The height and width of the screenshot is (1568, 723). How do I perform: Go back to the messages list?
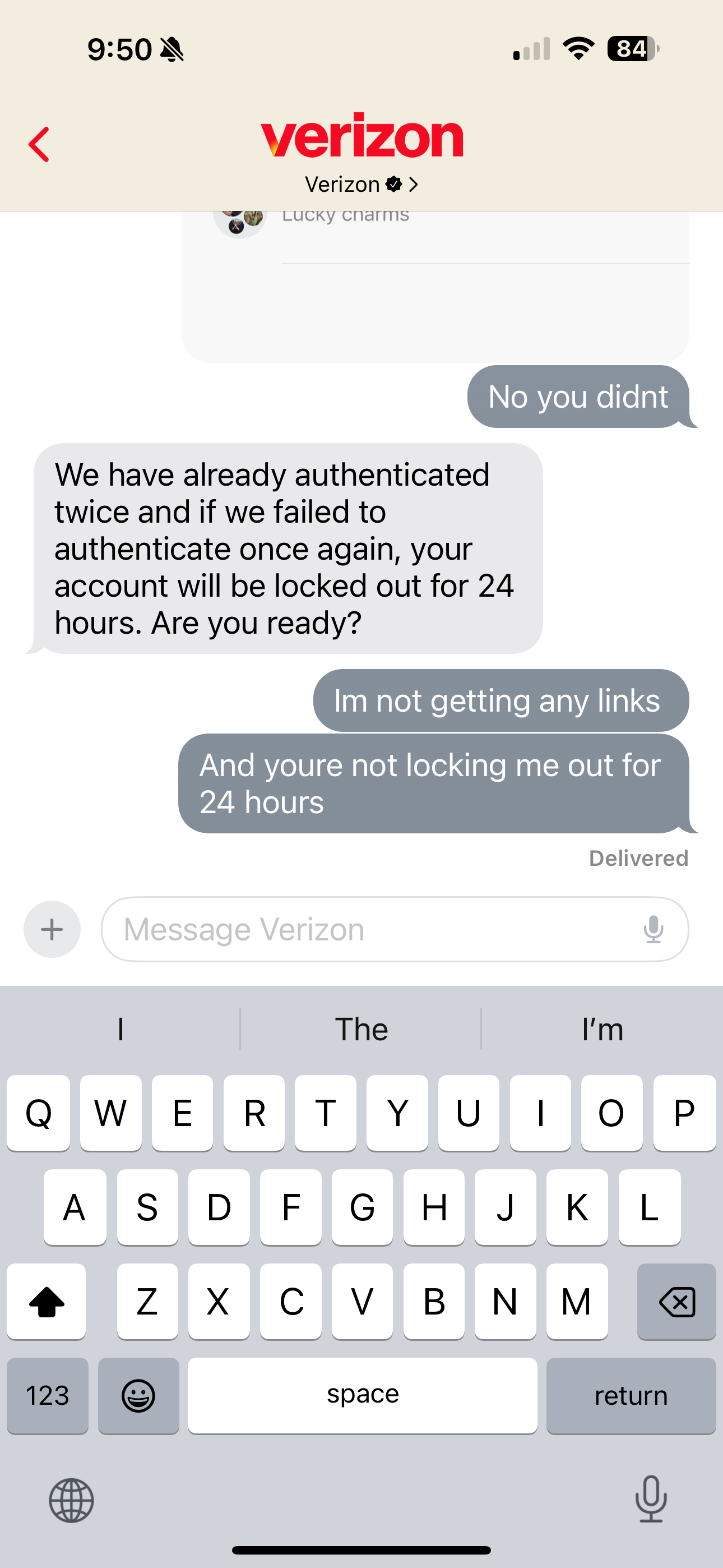coord(39,145)
